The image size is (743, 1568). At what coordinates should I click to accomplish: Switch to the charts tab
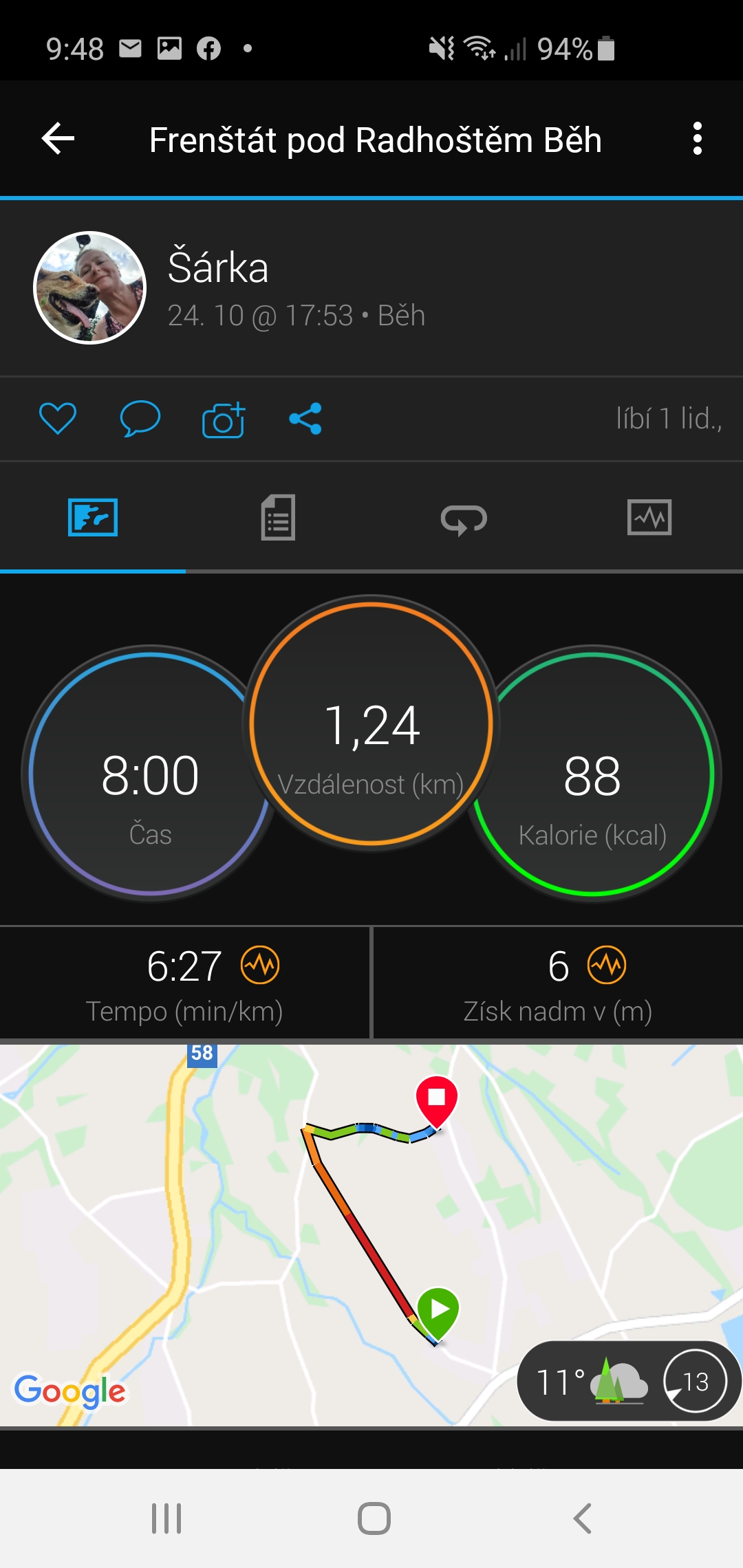(649, 517)
